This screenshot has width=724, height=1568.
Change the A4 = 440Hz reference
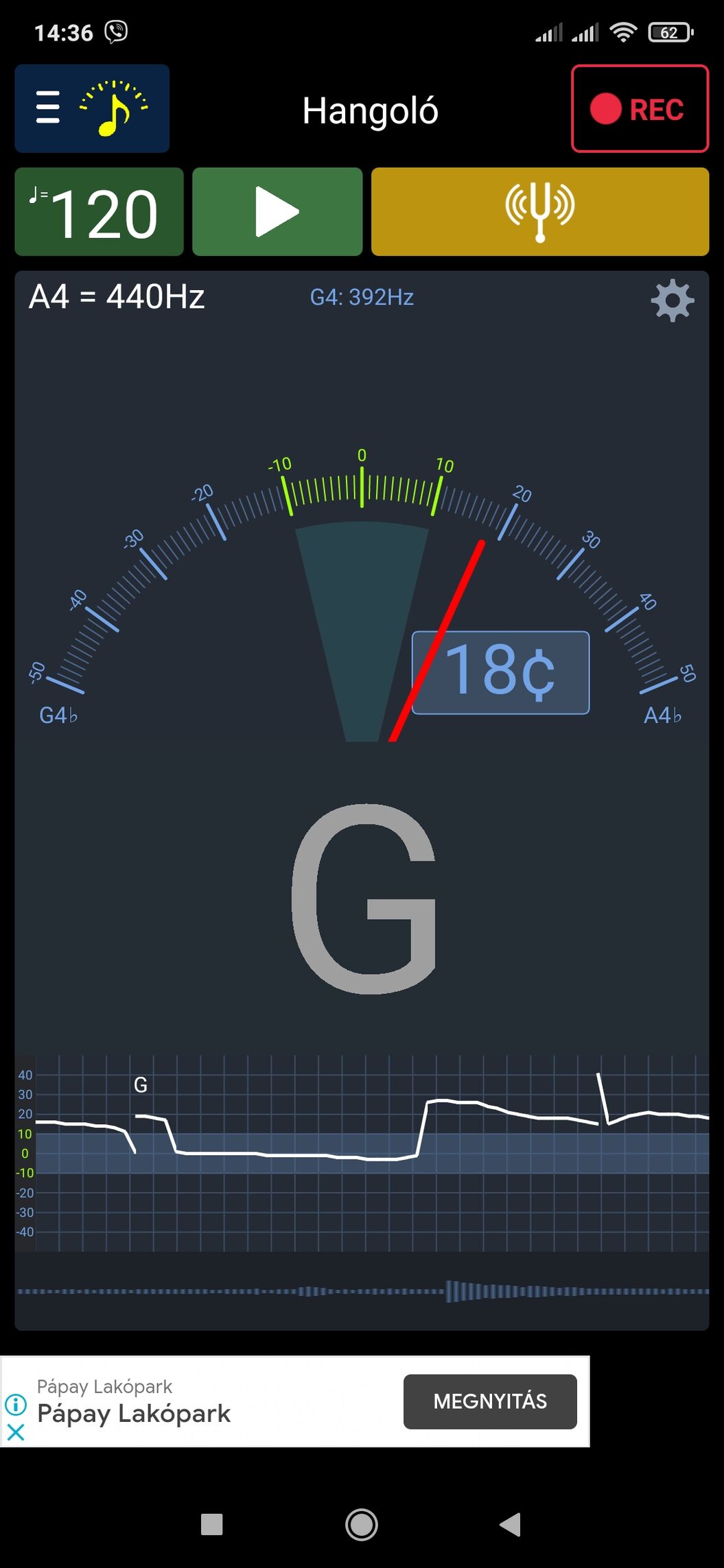[117, 297]
